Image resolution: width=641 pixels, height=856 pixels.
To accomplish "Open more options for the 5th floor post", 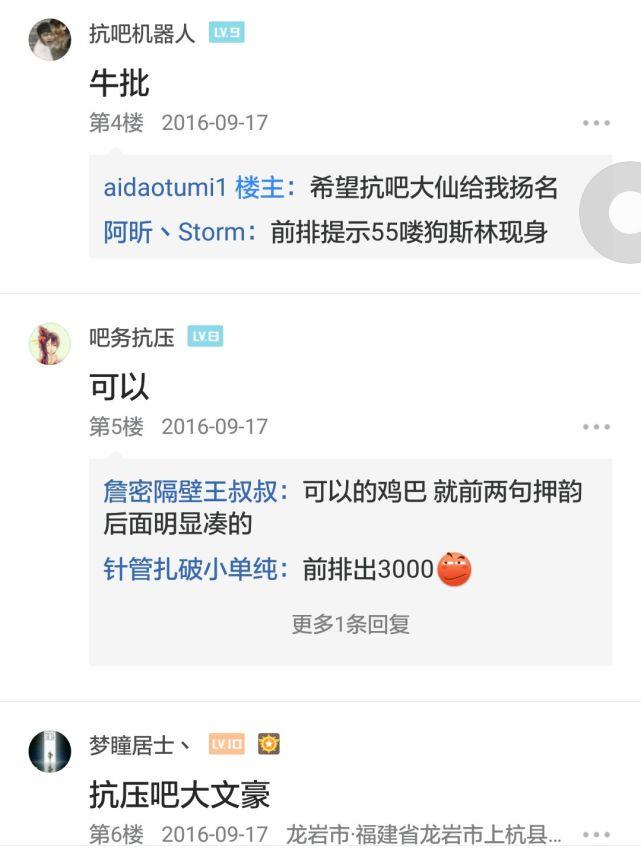I will [x=596, y=427].
